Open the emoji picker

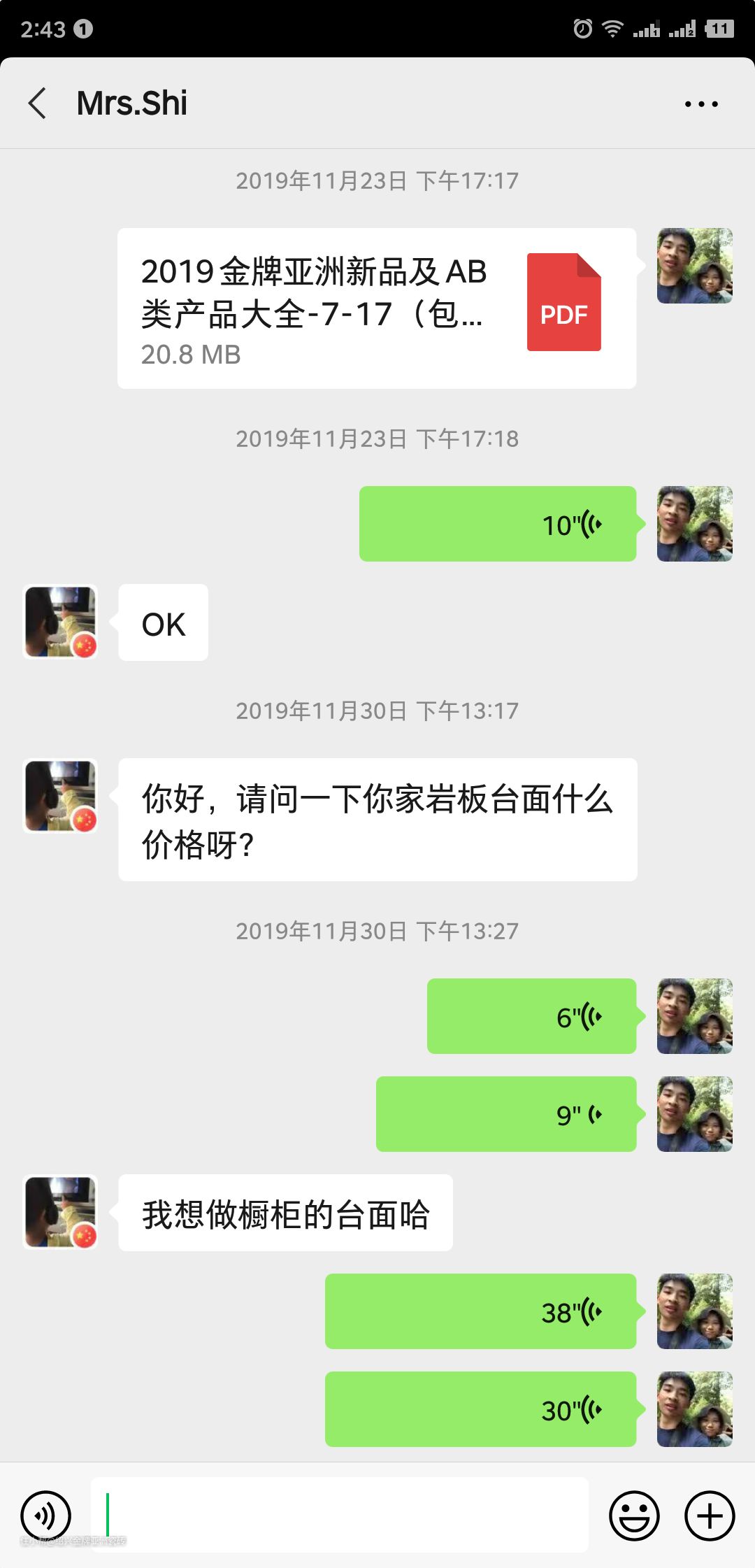tap(634, 1516)
